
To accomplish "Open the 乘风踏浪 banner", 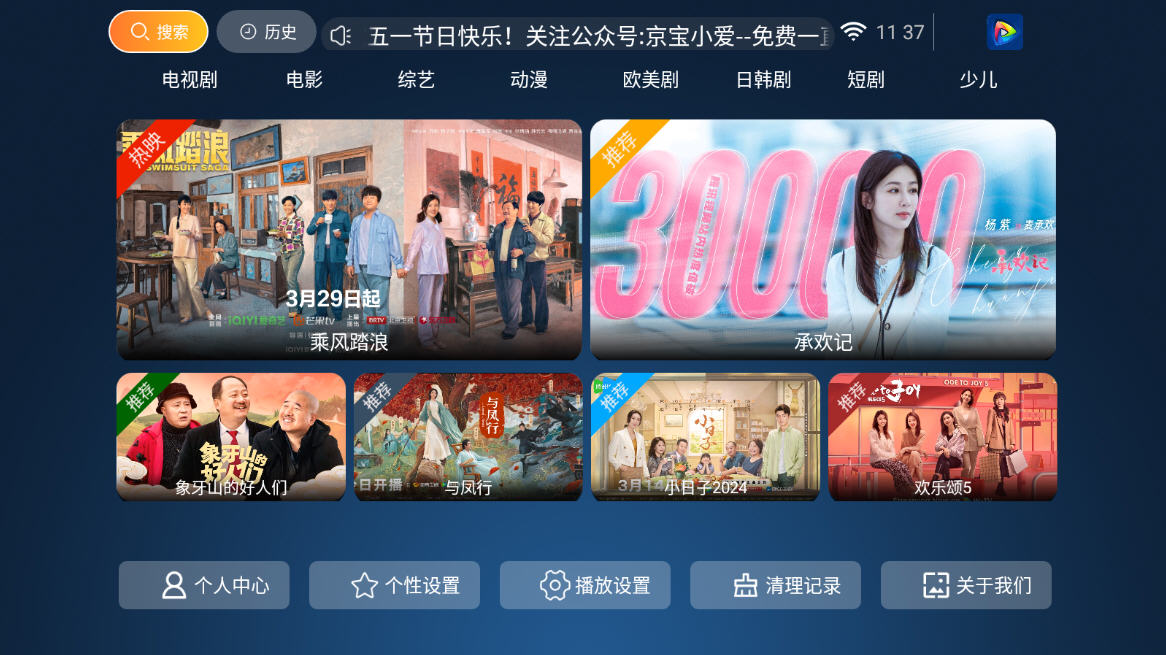I will point(349,240).
